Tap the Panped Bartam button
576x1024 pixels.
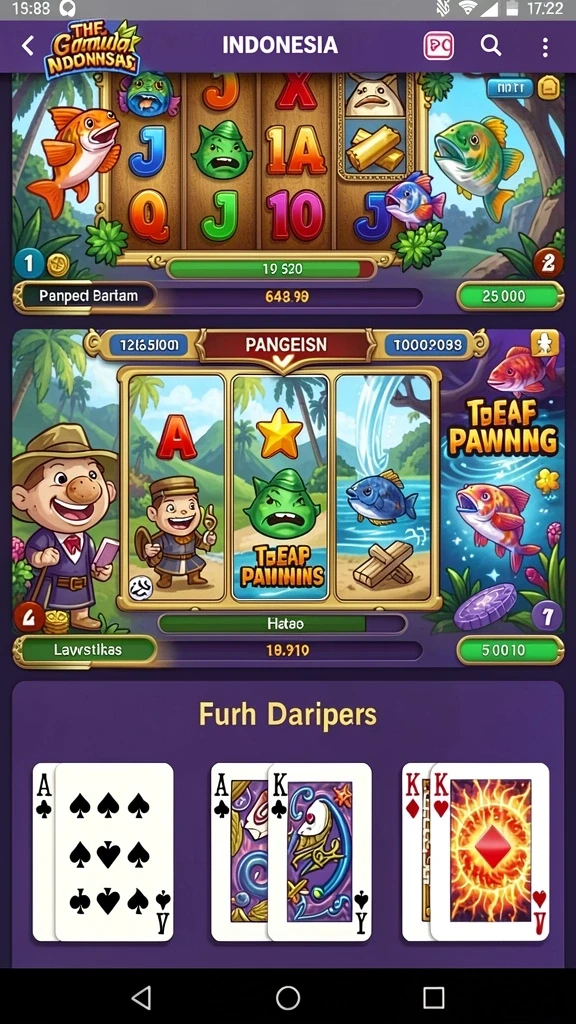coord(85,296)
